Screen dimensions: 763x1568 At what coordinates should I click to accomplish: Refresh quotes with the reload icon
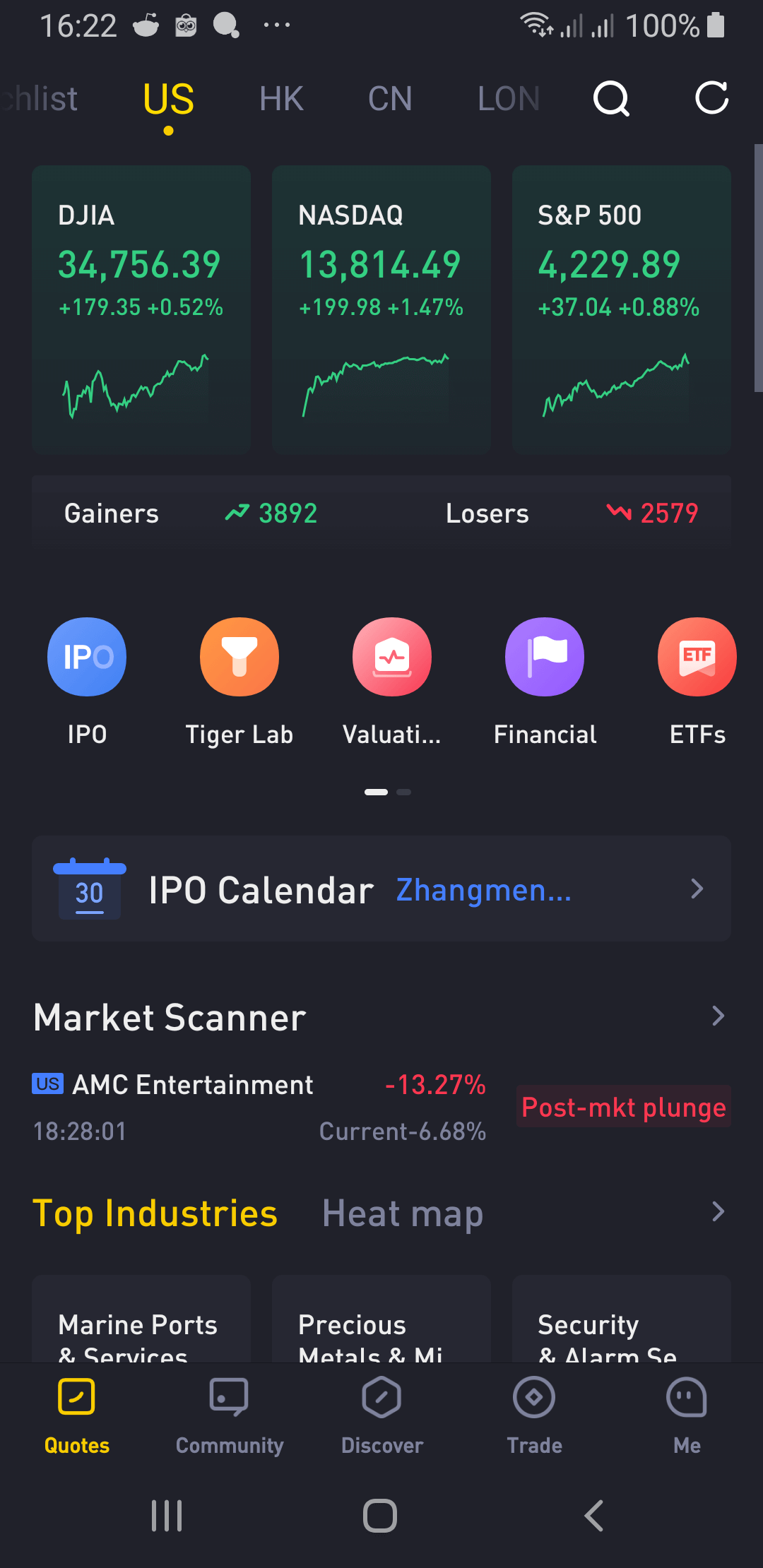coord(711,98)
